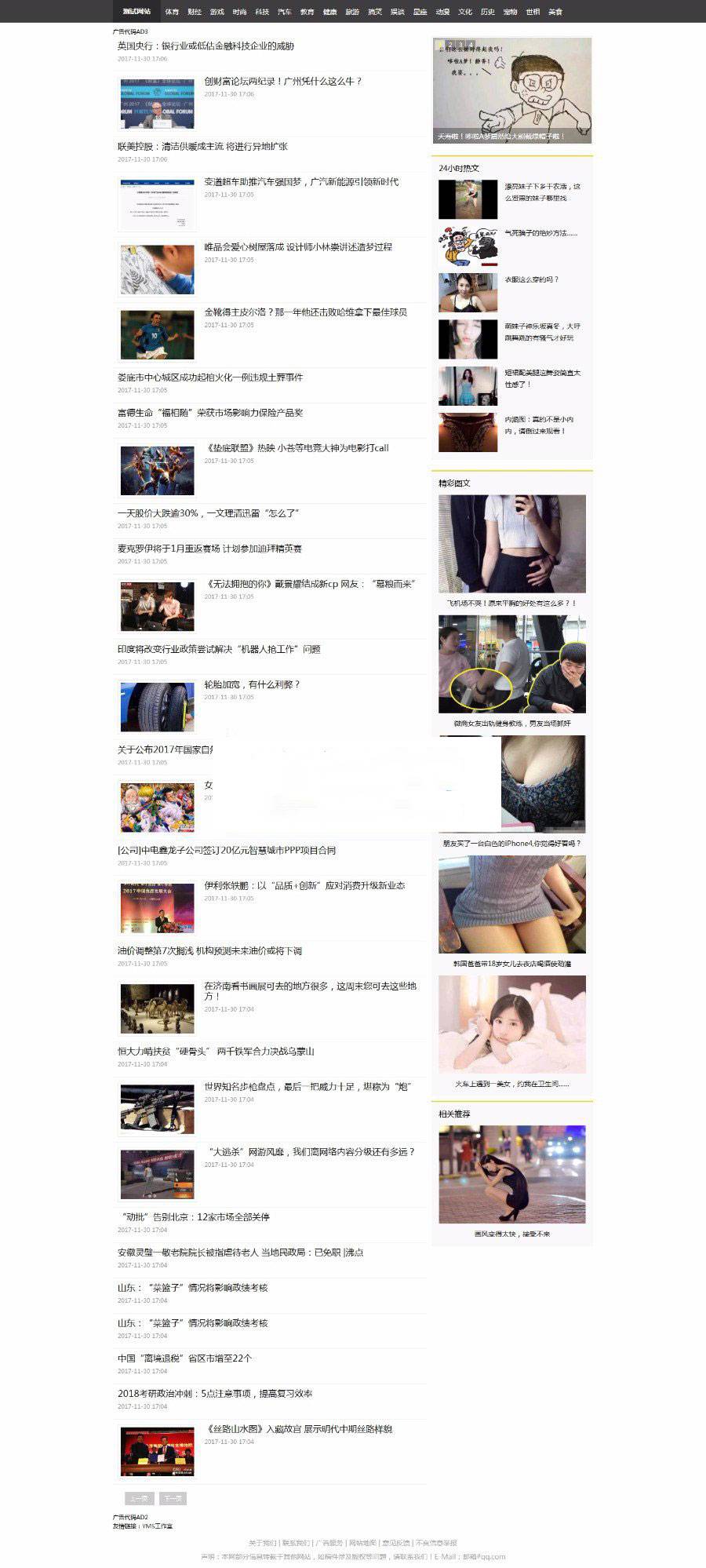Open 《丝路山水图》入藏故宫 article

click(x=298, y=1429)
